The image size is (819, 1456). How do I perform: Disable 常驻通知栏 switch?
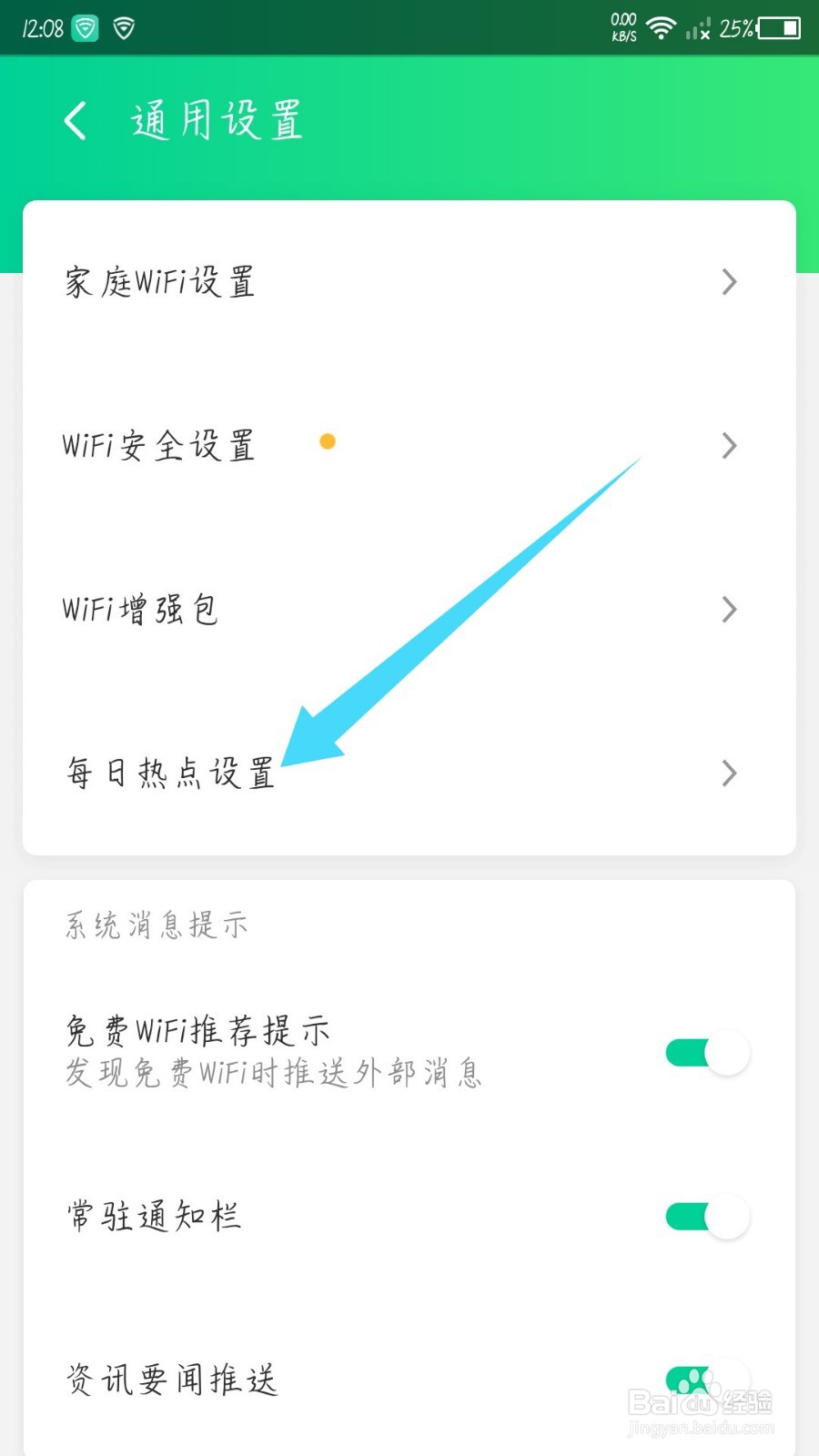point(707,1217)
